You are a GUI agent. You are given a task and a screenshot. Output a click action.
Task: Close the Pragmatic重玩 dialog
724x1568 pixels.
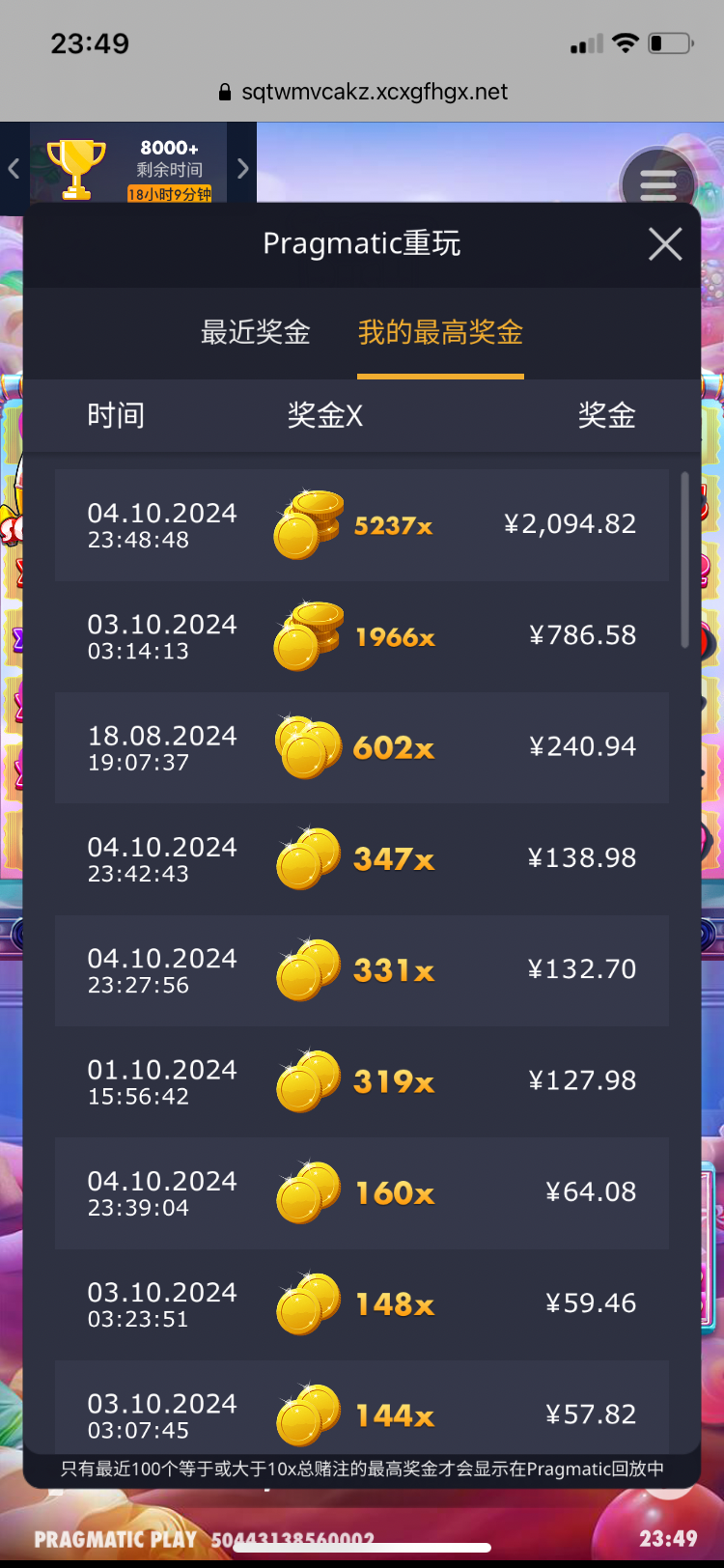[665, 244]
